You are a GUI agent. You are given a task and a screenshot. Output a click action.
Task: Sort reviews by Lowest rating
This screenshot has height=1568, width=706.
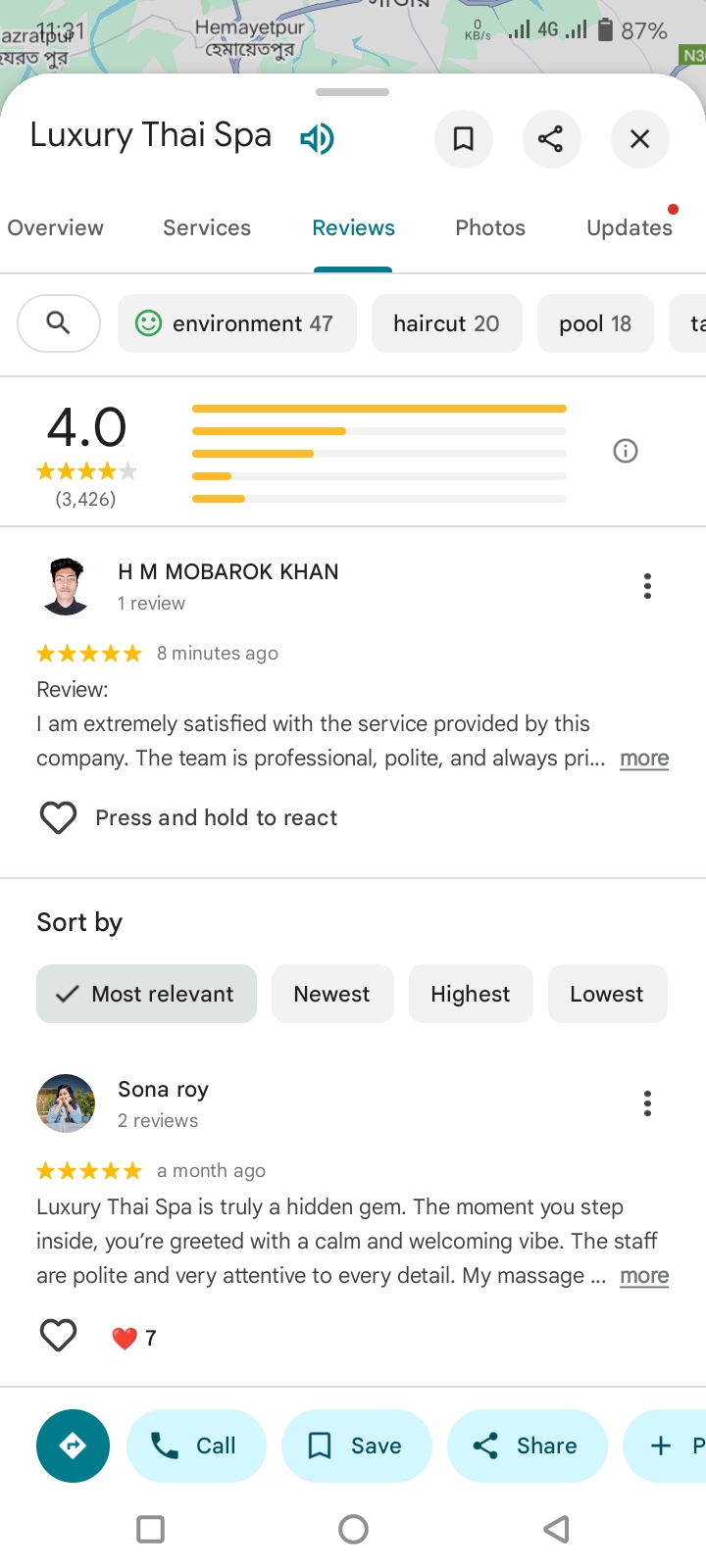coord(607,994)
